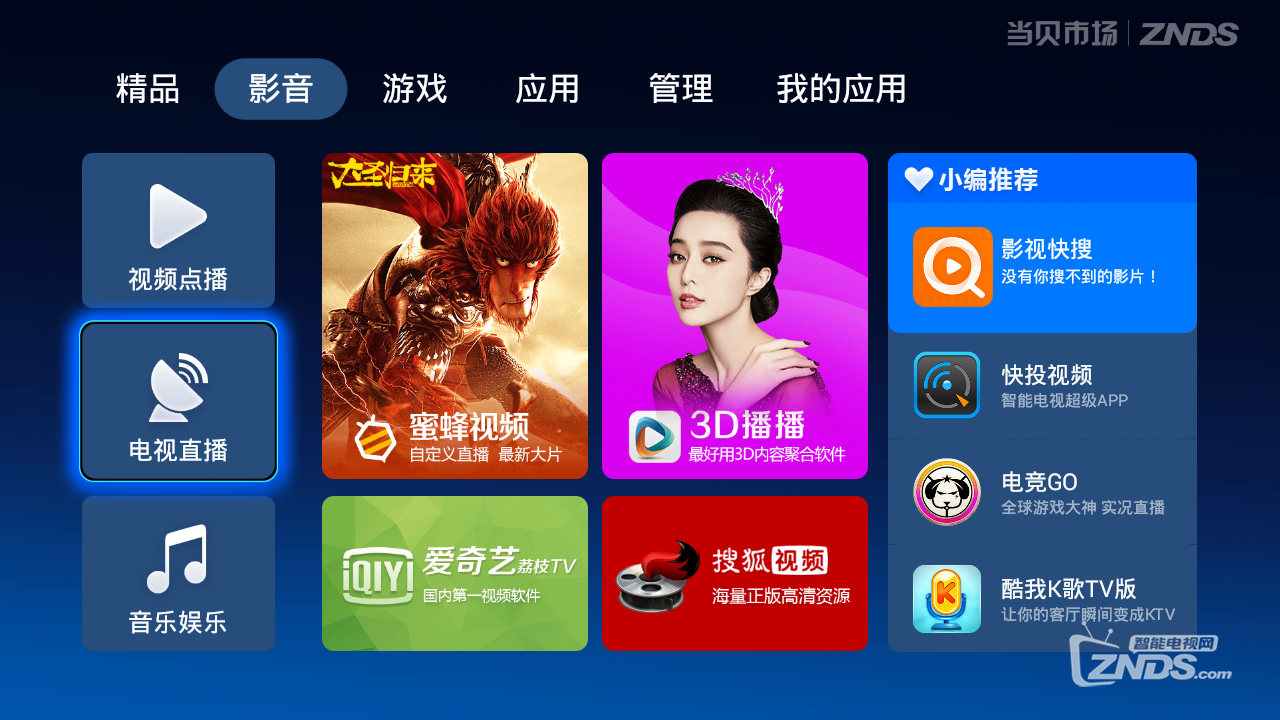Open the 游戏 tab
Viewport: 1280px width, 720px height.
click(414, 89)
